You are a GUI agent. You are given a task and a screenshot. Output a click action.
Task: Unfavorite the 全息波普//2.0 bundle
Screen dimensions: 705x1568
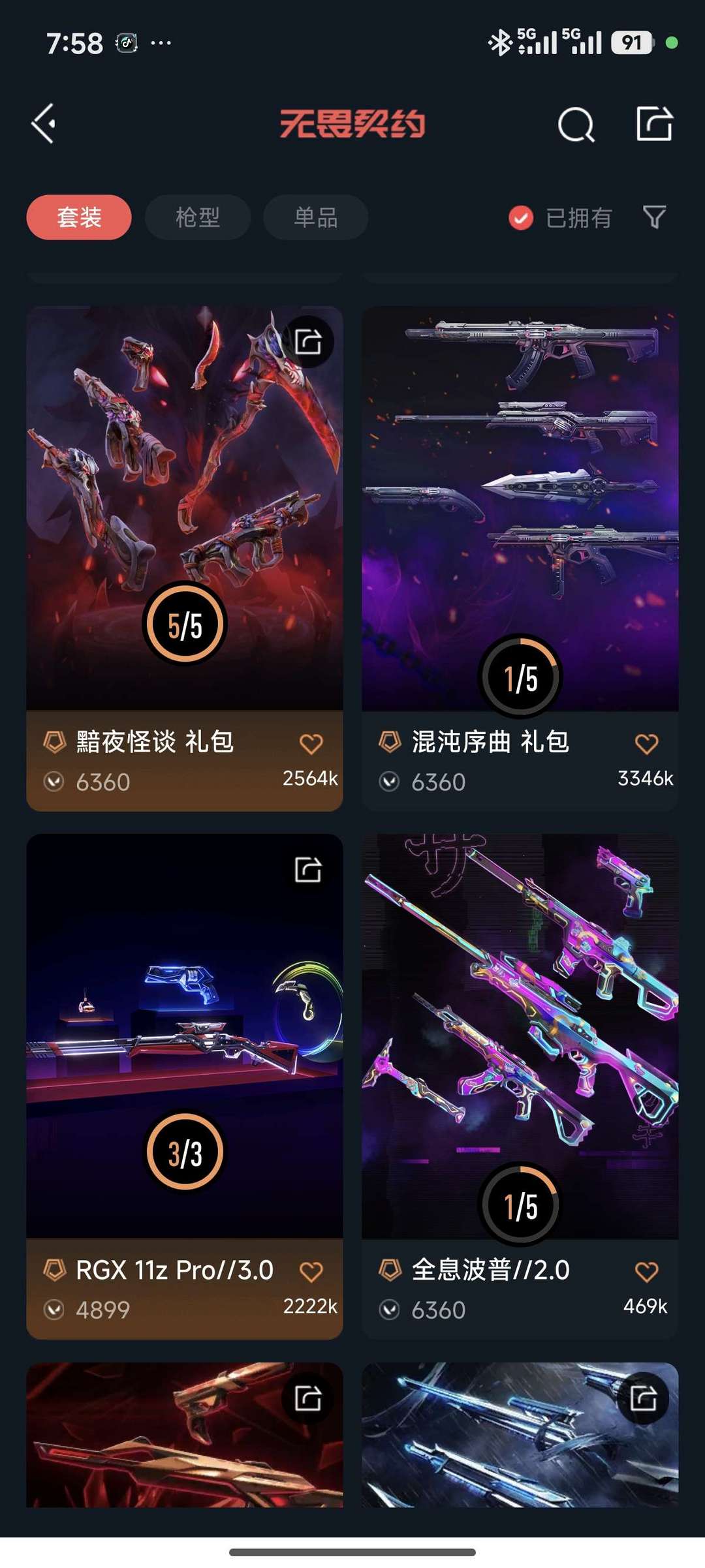point(646,1270)
